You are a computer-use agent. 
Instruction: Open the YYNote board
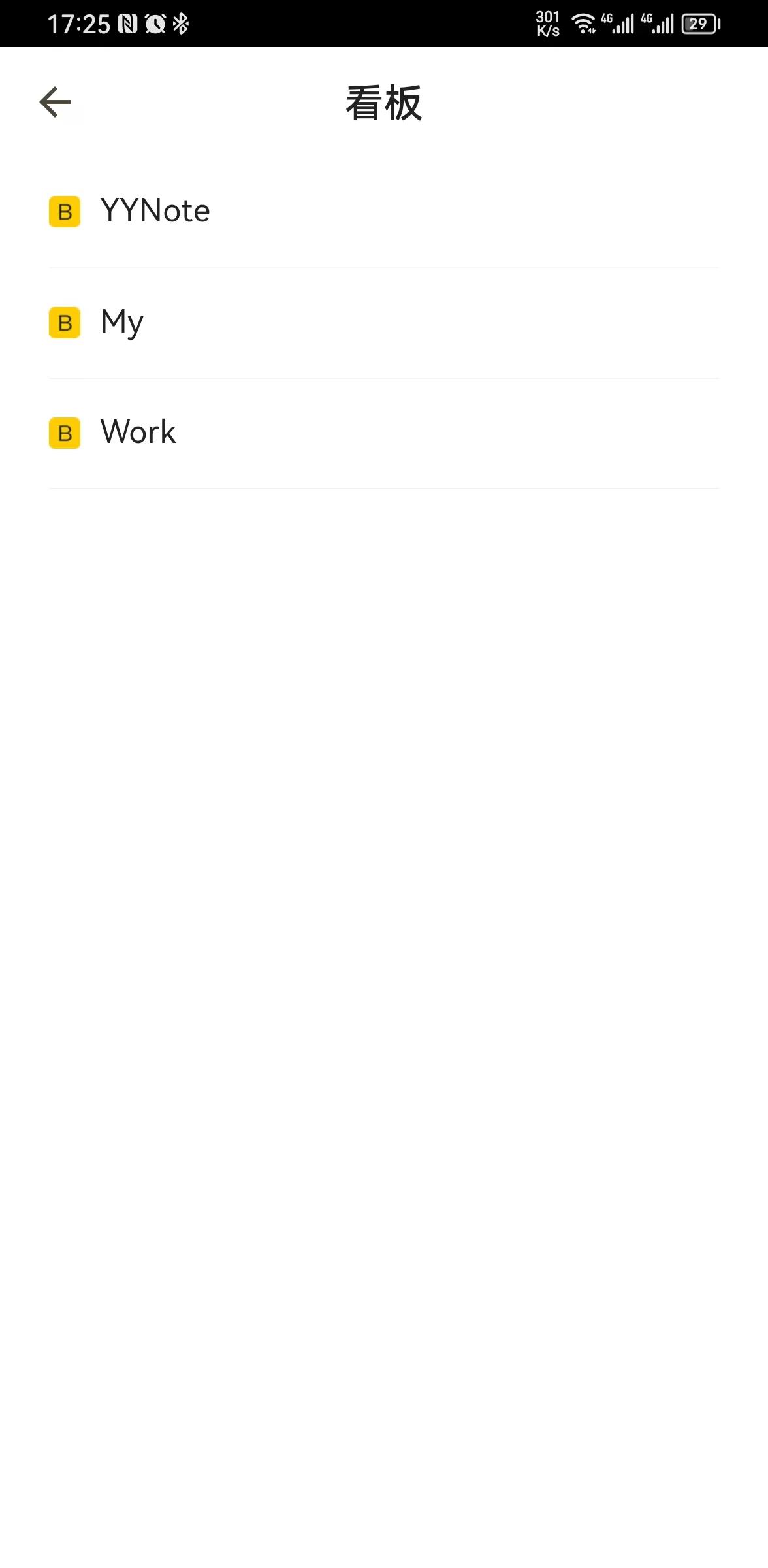click(155, 211)
